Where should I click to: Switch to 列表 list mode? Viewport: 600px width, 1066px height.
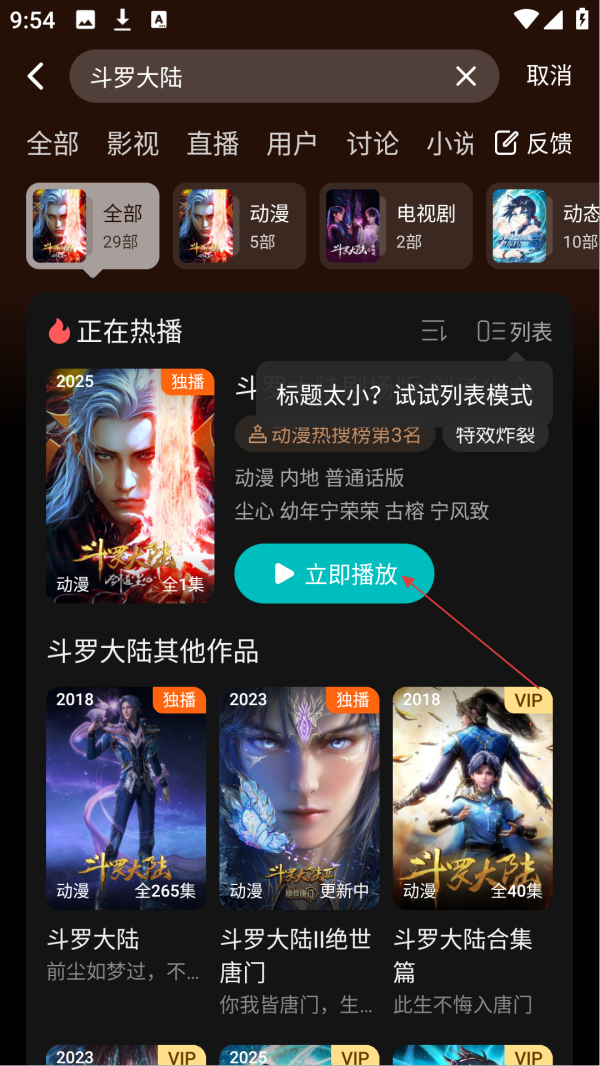click(514, 331)
